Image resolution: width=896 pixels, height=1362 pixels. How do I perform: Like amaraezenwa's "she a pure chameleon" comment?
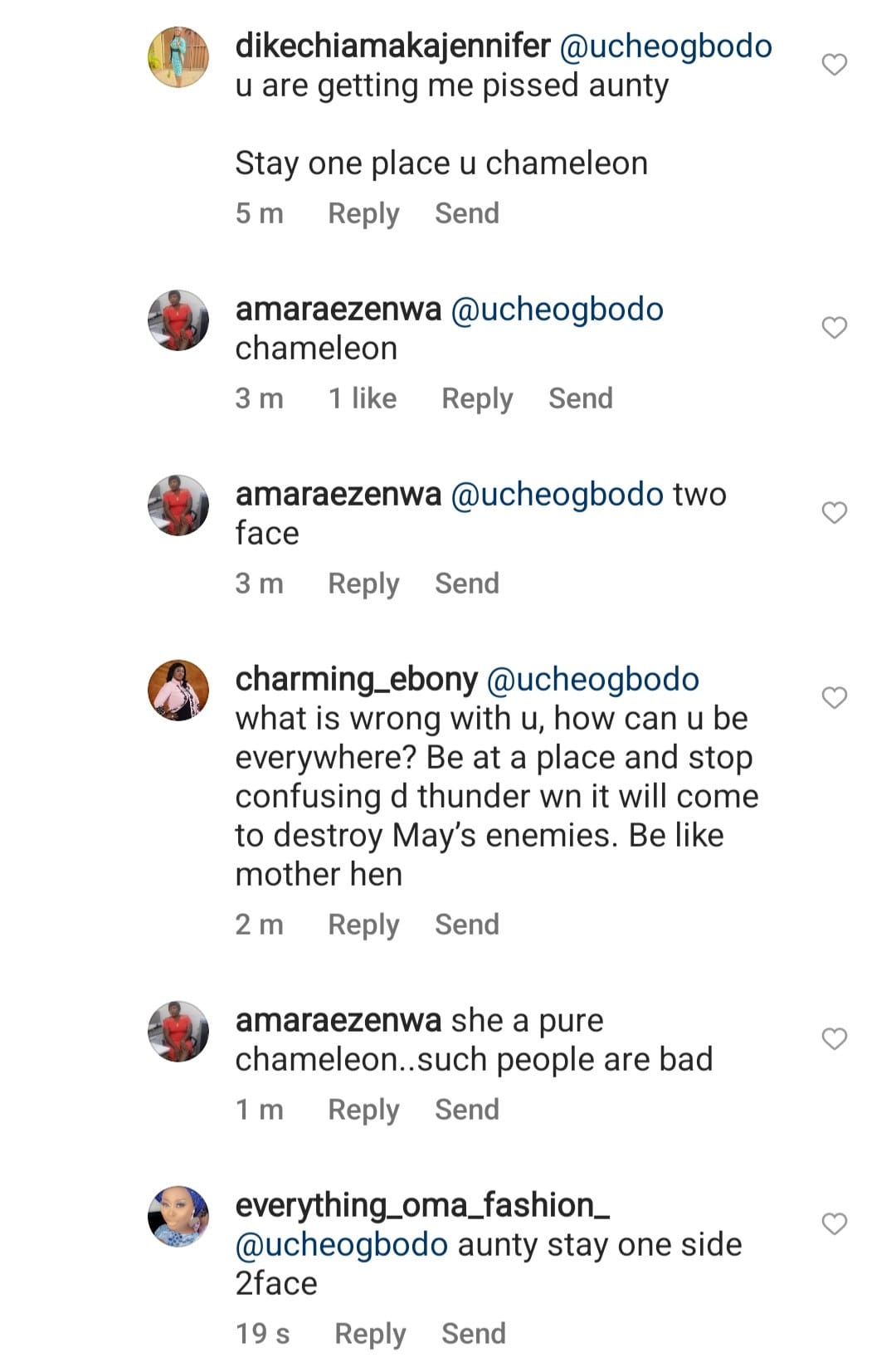point(834,1039)
